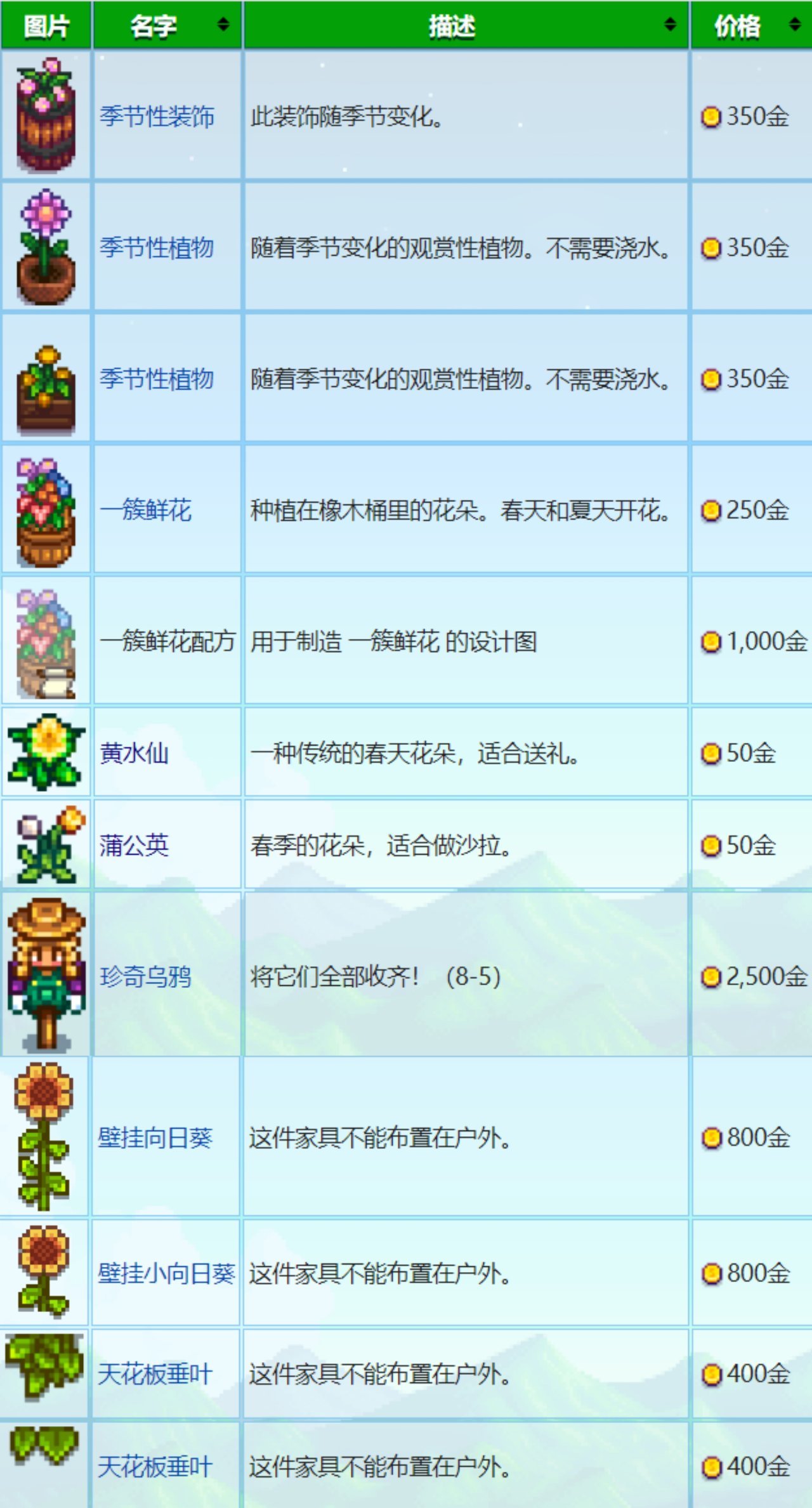Open the 一簇鲜花 link

145,510
